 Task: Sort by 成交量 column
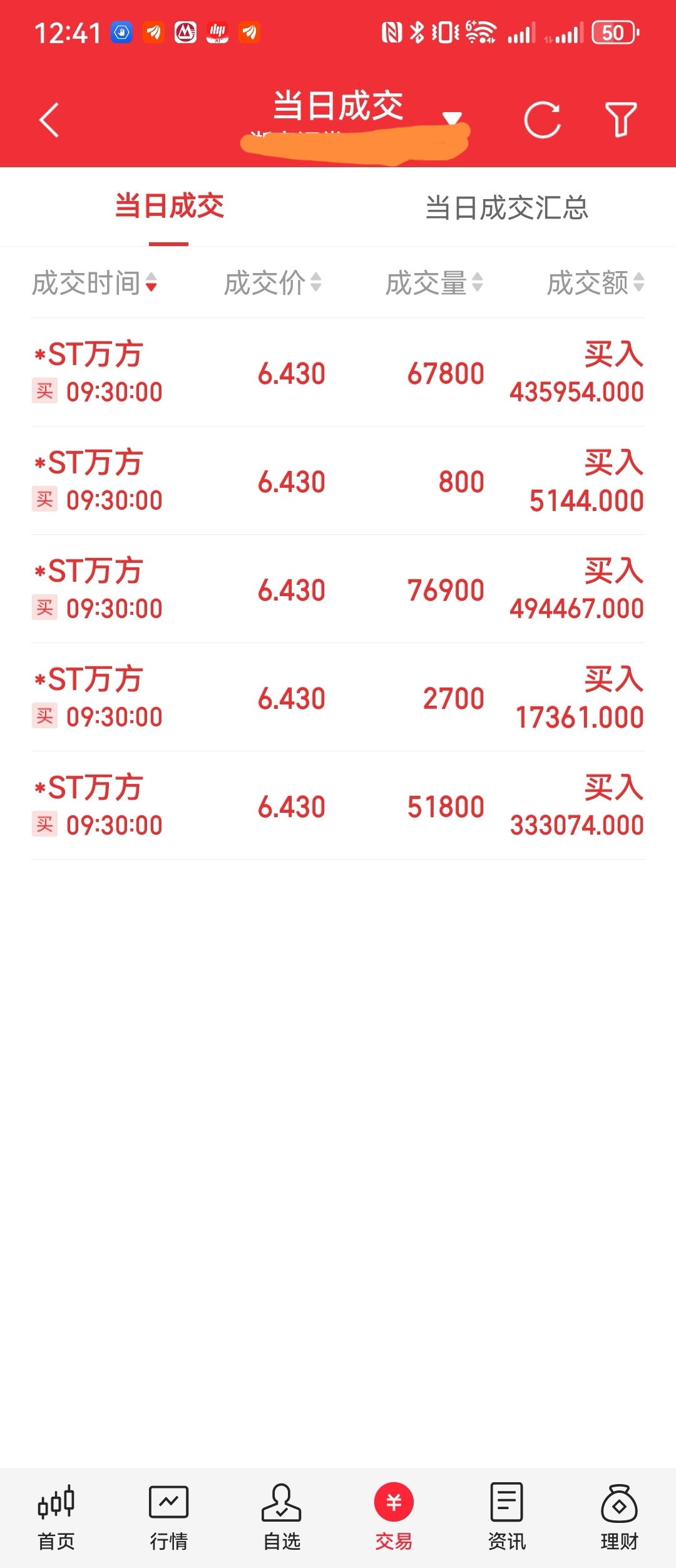coord(434,283)
